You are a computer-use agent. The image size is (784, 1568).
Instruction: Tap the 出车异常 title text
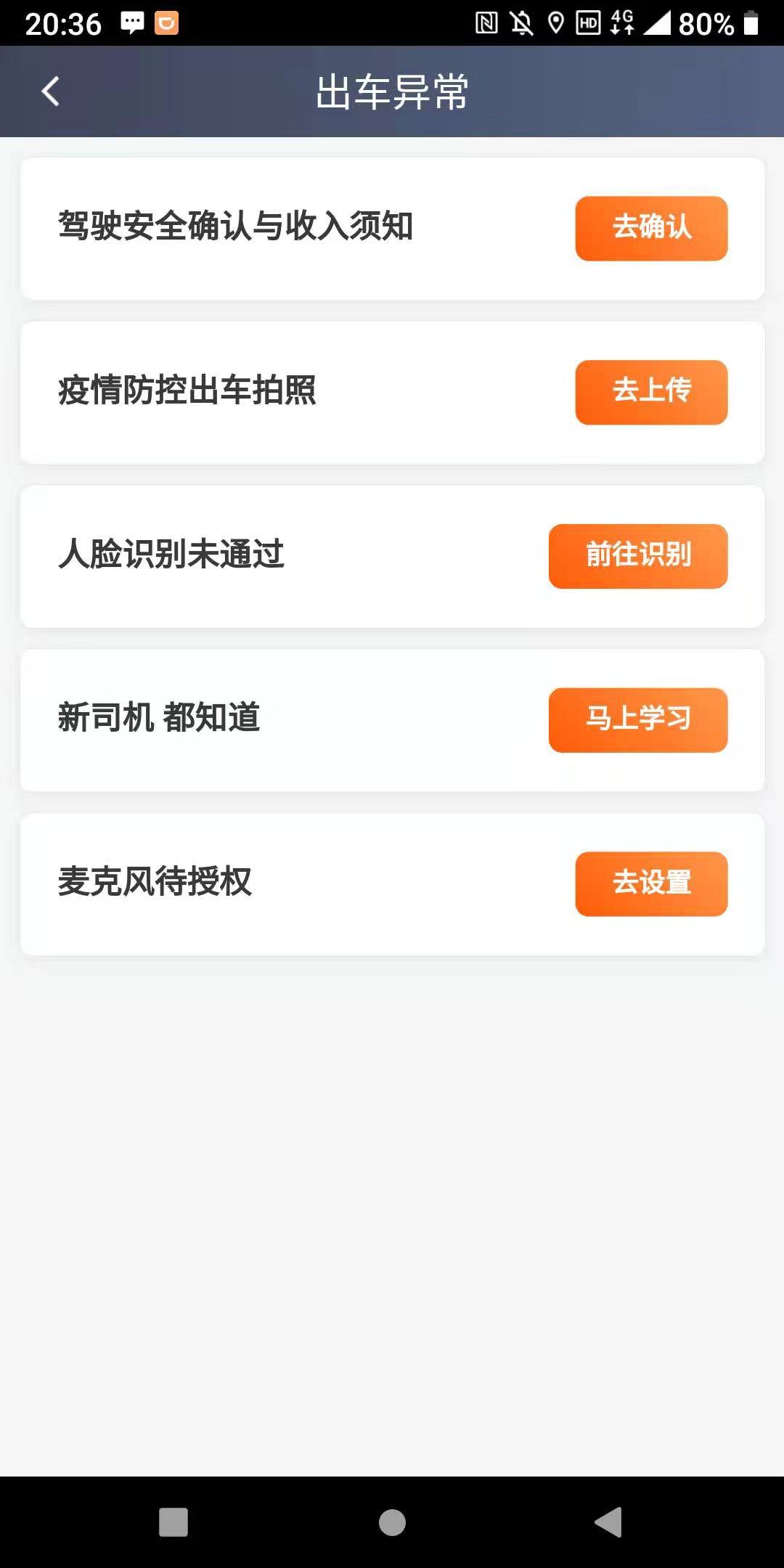[392, 91]
